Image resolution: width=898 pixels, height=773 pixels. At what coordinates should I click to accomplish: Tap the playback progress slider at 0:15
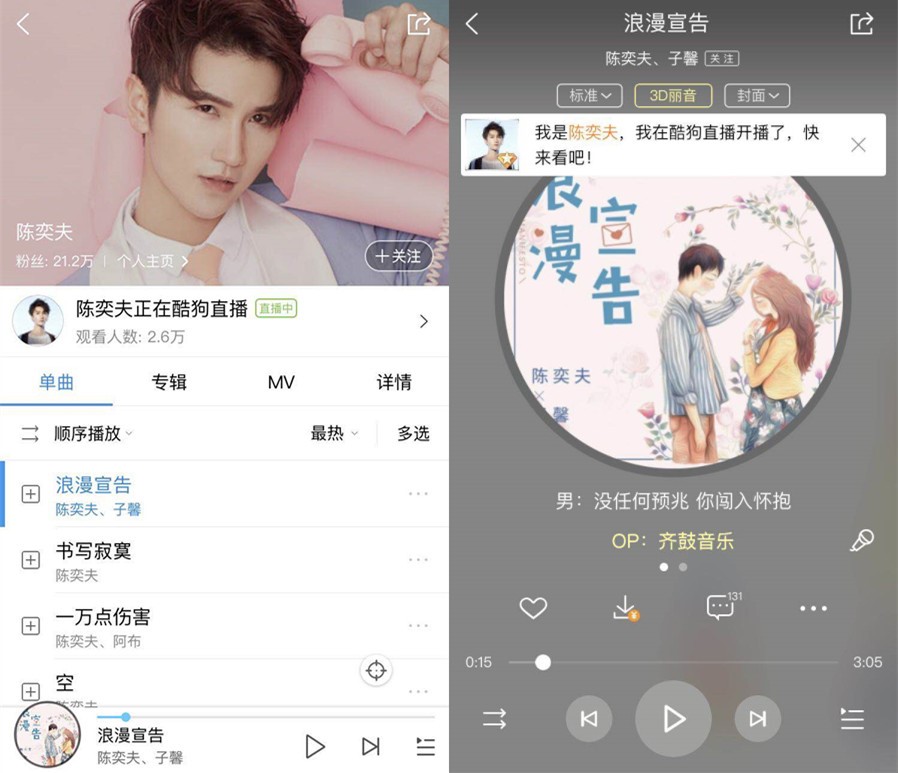(x=542, y=662)
